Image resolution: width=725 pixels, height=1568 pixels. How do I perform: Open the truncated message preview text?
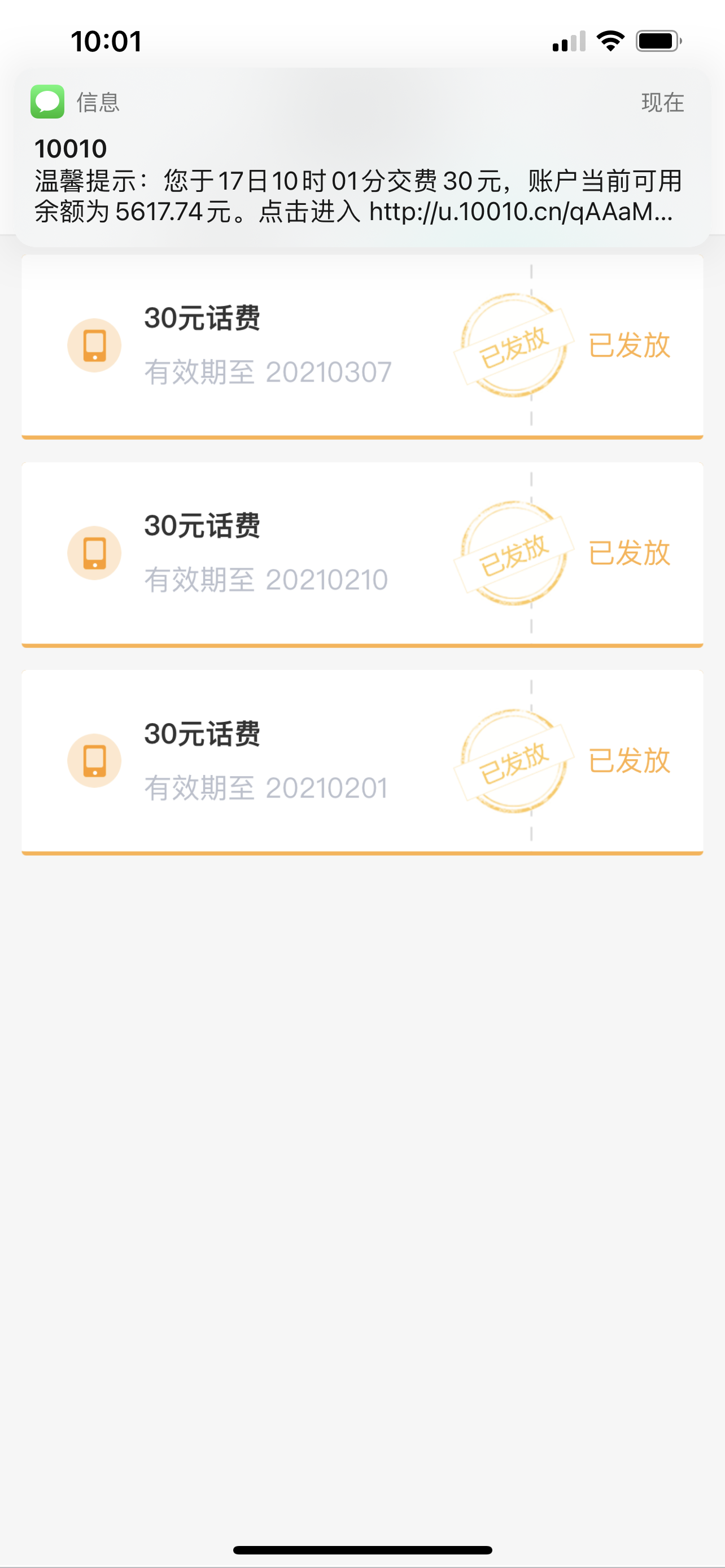point(359,195)
